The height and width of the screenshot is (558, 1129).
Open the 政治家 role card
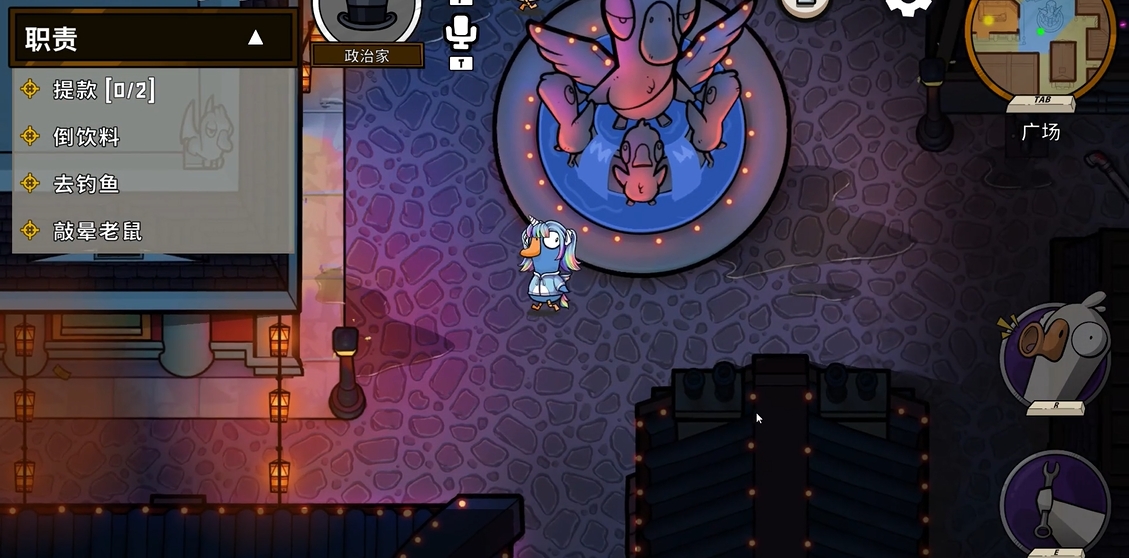367,30
